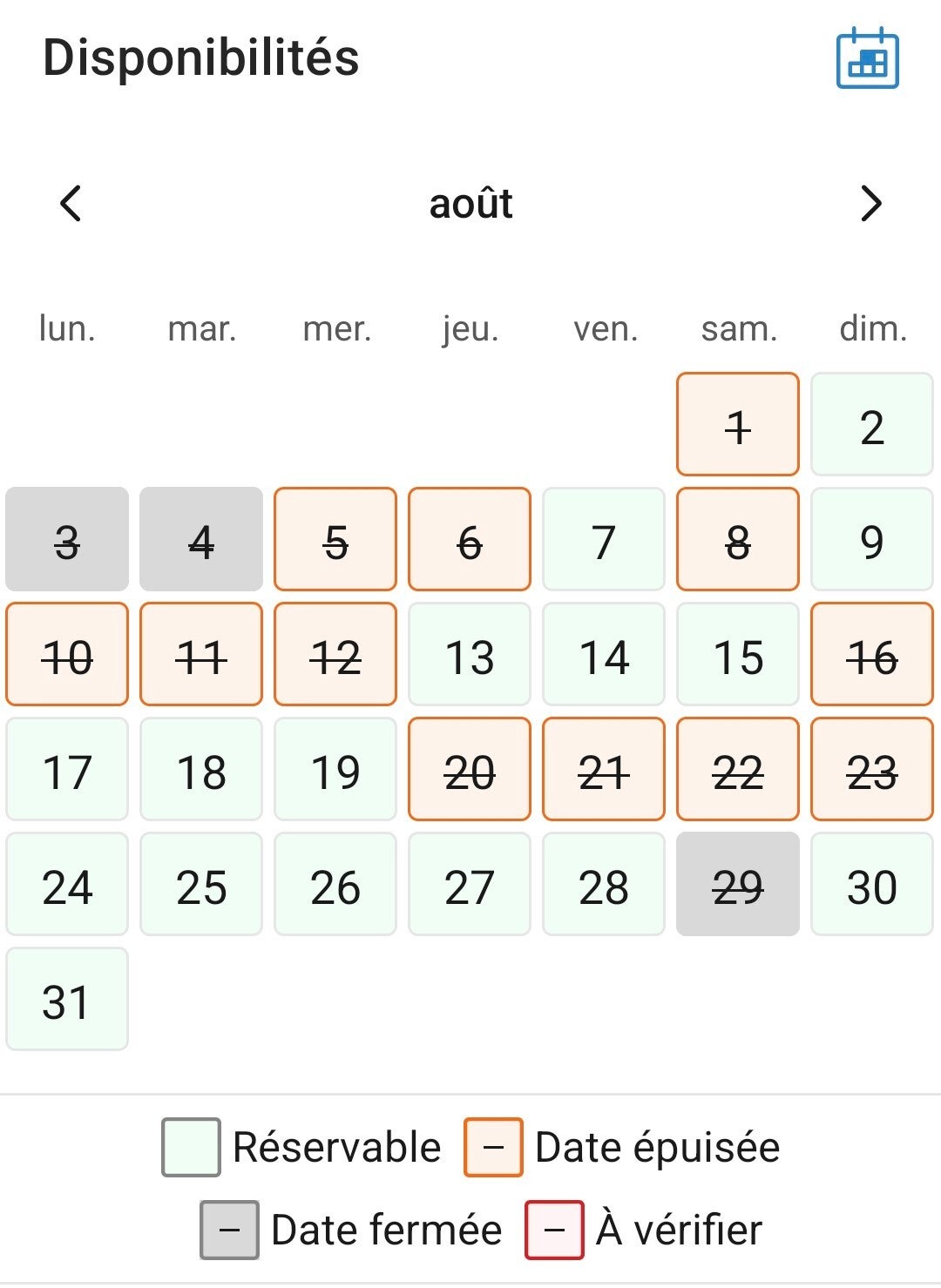This screenshot has height=1288, width=941.
Task: Tap the 25th
Action: click(201, 884)
